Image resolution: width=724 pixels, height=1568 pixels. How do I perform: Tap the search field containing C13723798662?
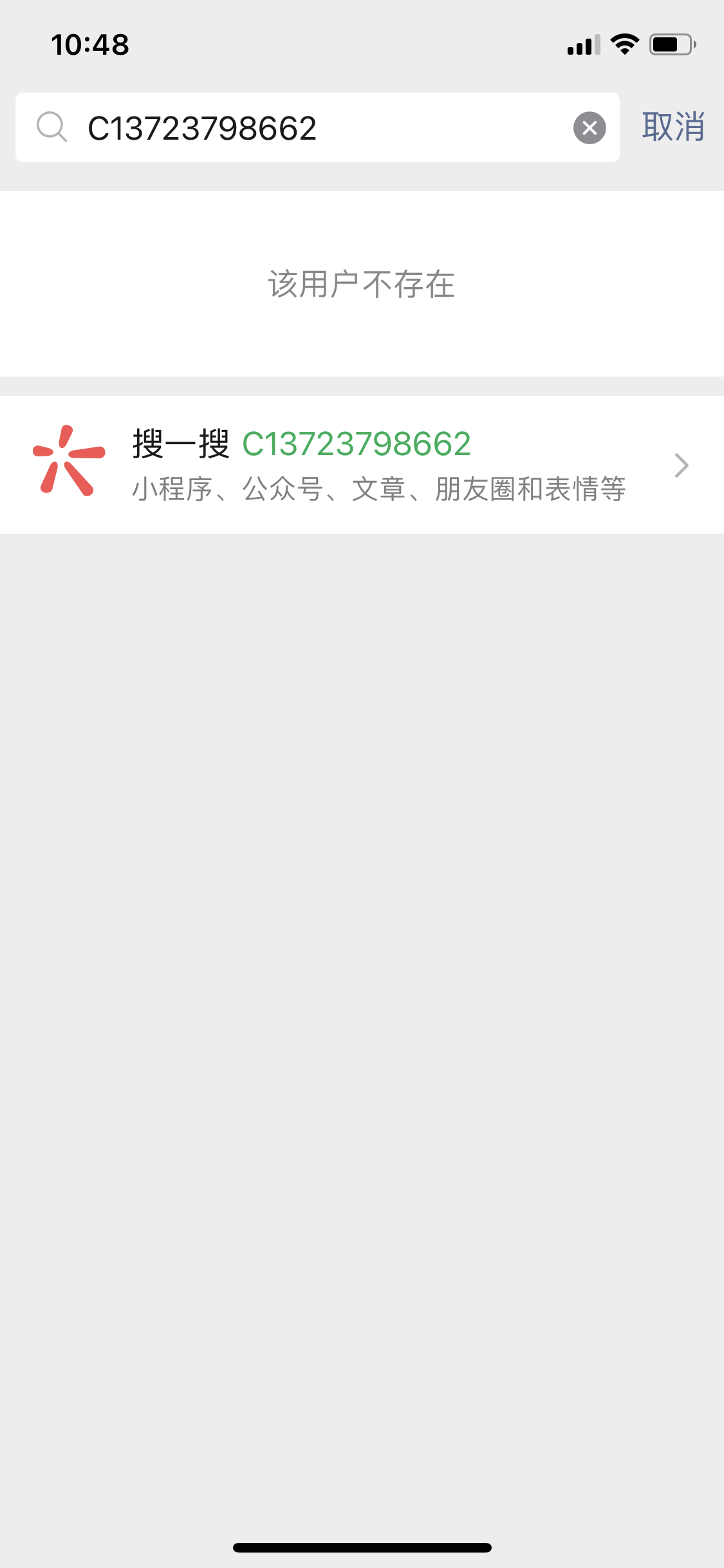point(309,127)
